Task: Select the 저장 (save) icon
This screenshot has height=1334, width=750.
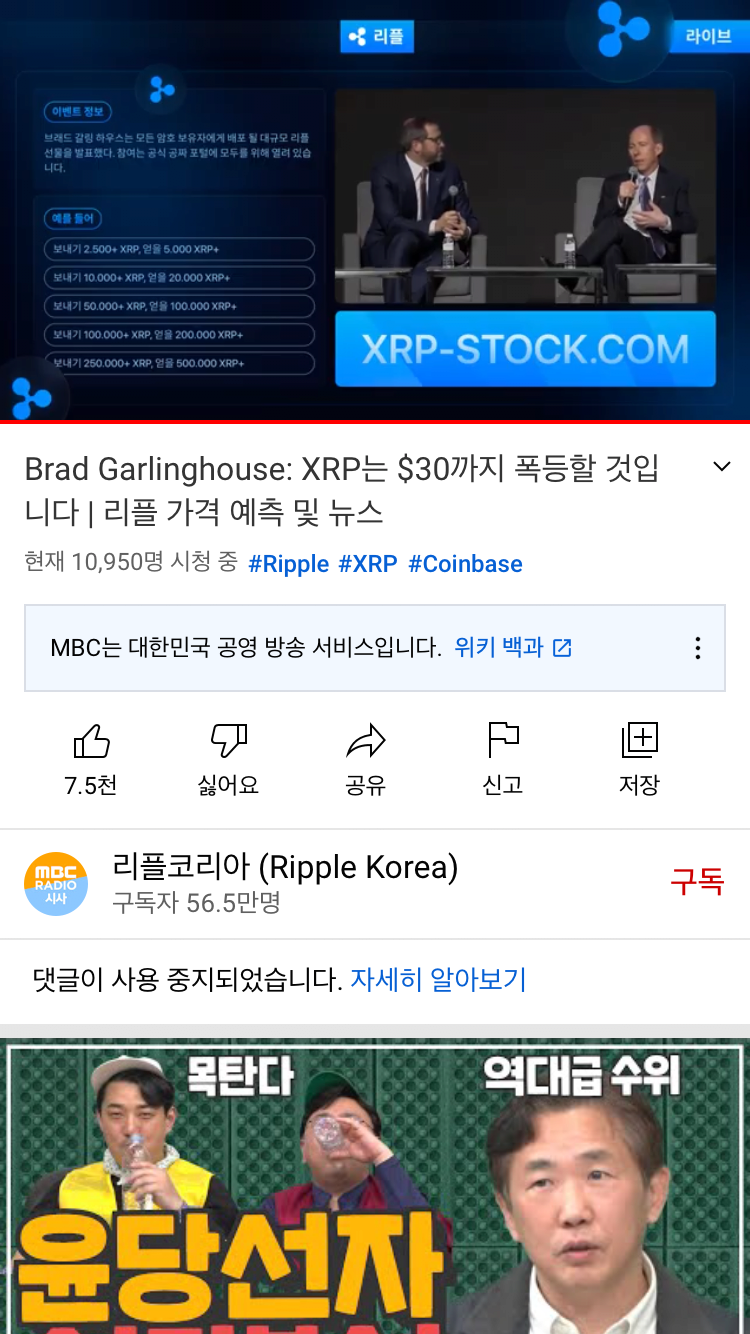Action: [x=639, y=742]
